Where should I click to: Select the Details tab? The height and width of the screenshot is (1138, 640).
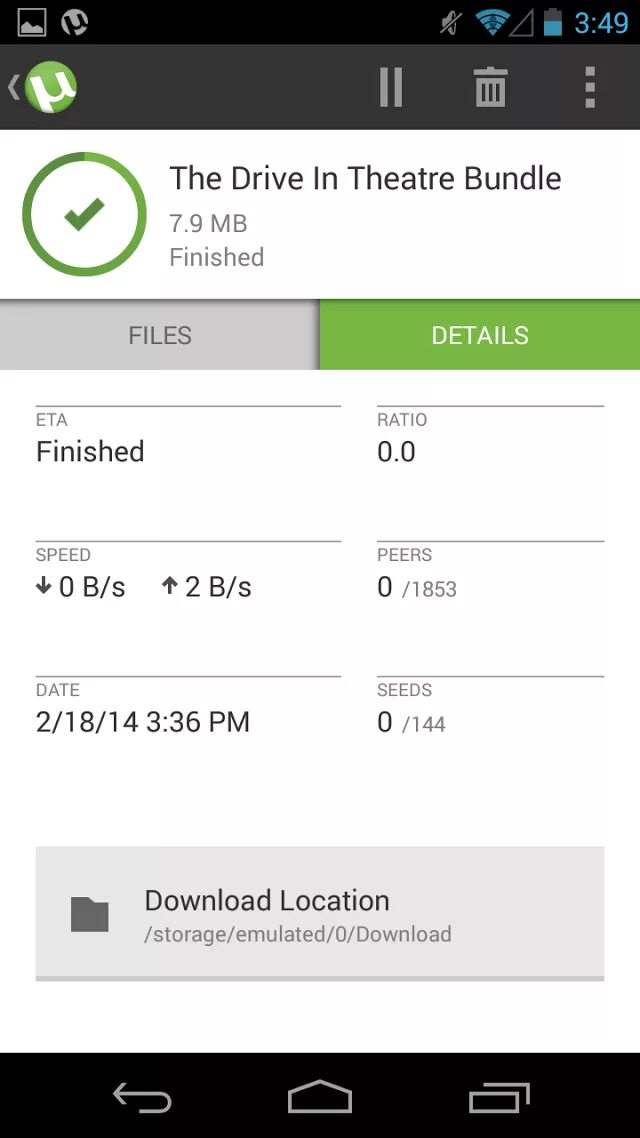(480, 335)
